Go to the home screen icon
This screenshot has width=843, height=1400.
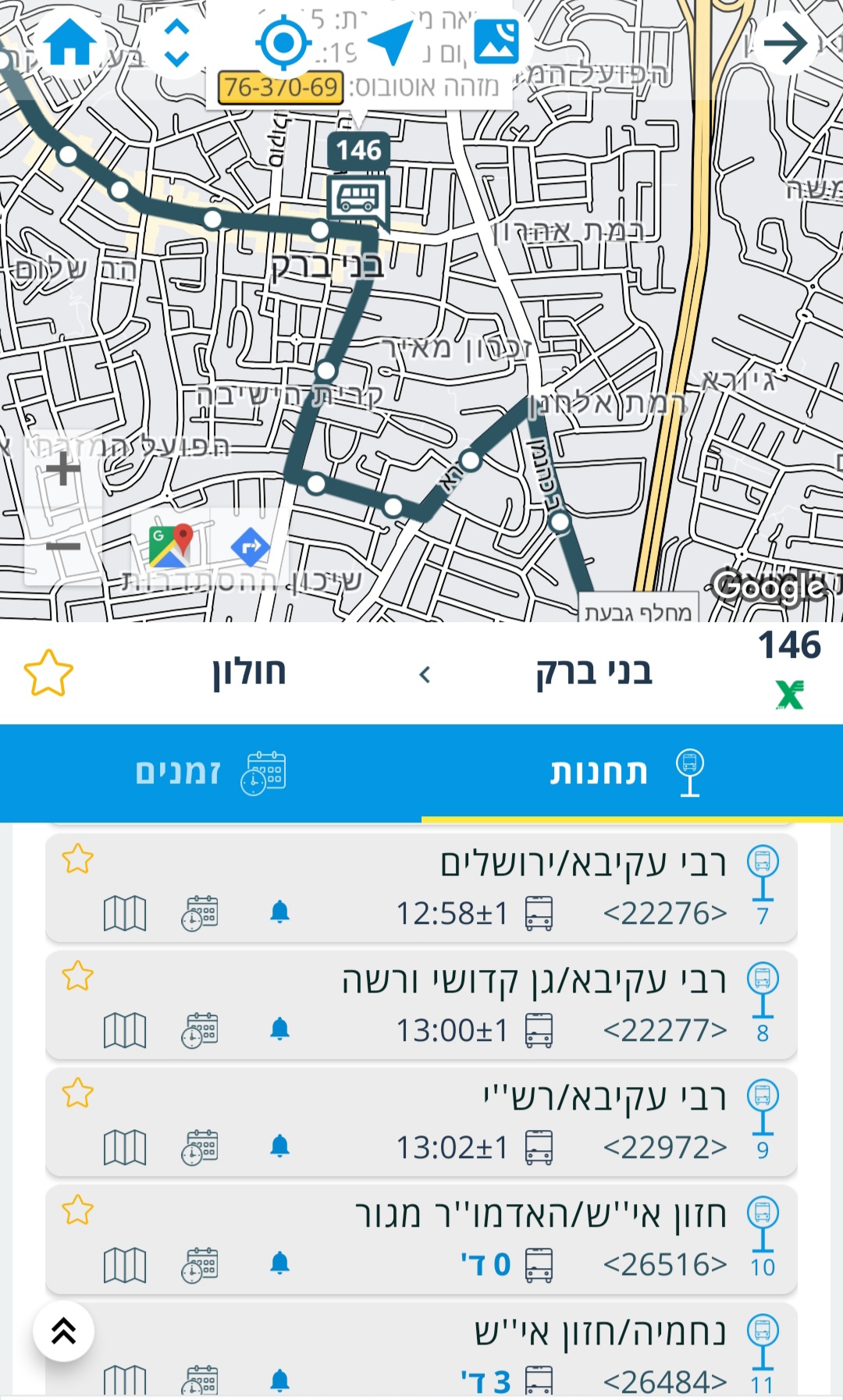click(x=70, y=43)
